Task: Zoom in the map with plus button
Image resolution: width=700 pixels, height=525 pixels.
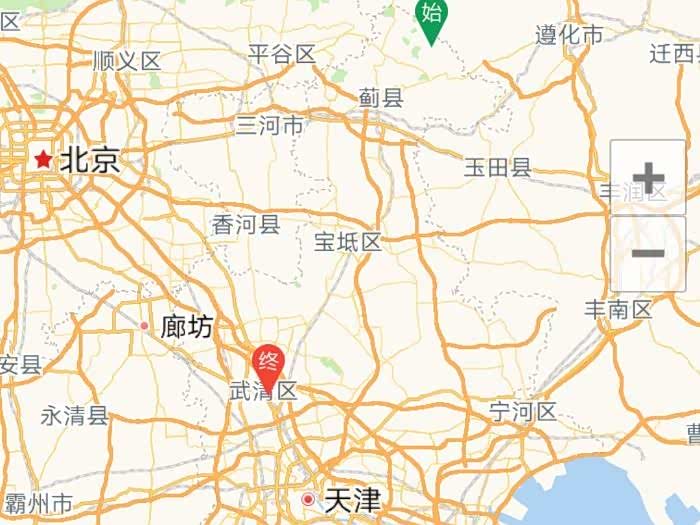Action: point(648,178)
